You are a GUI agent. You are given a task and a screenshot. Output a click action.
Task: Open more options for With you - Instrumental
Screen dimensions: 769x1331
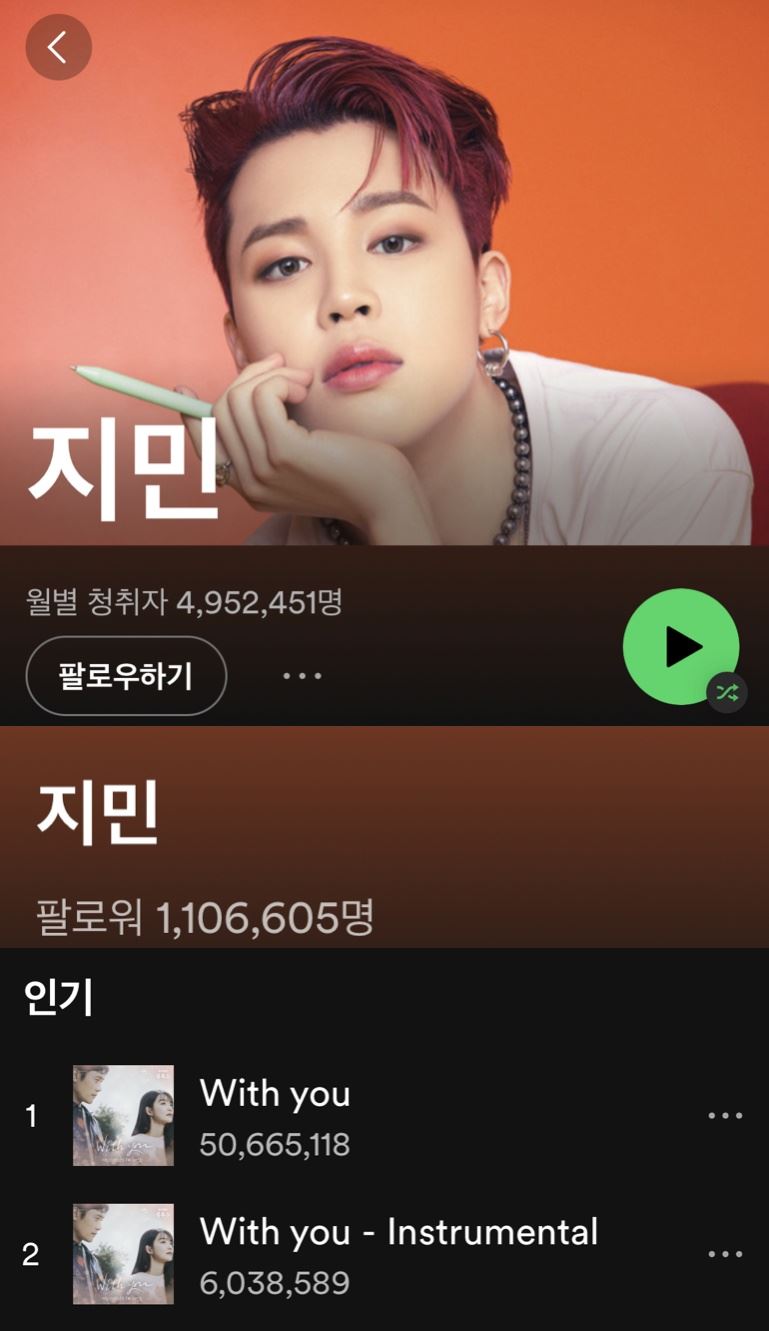point(725,1254)
